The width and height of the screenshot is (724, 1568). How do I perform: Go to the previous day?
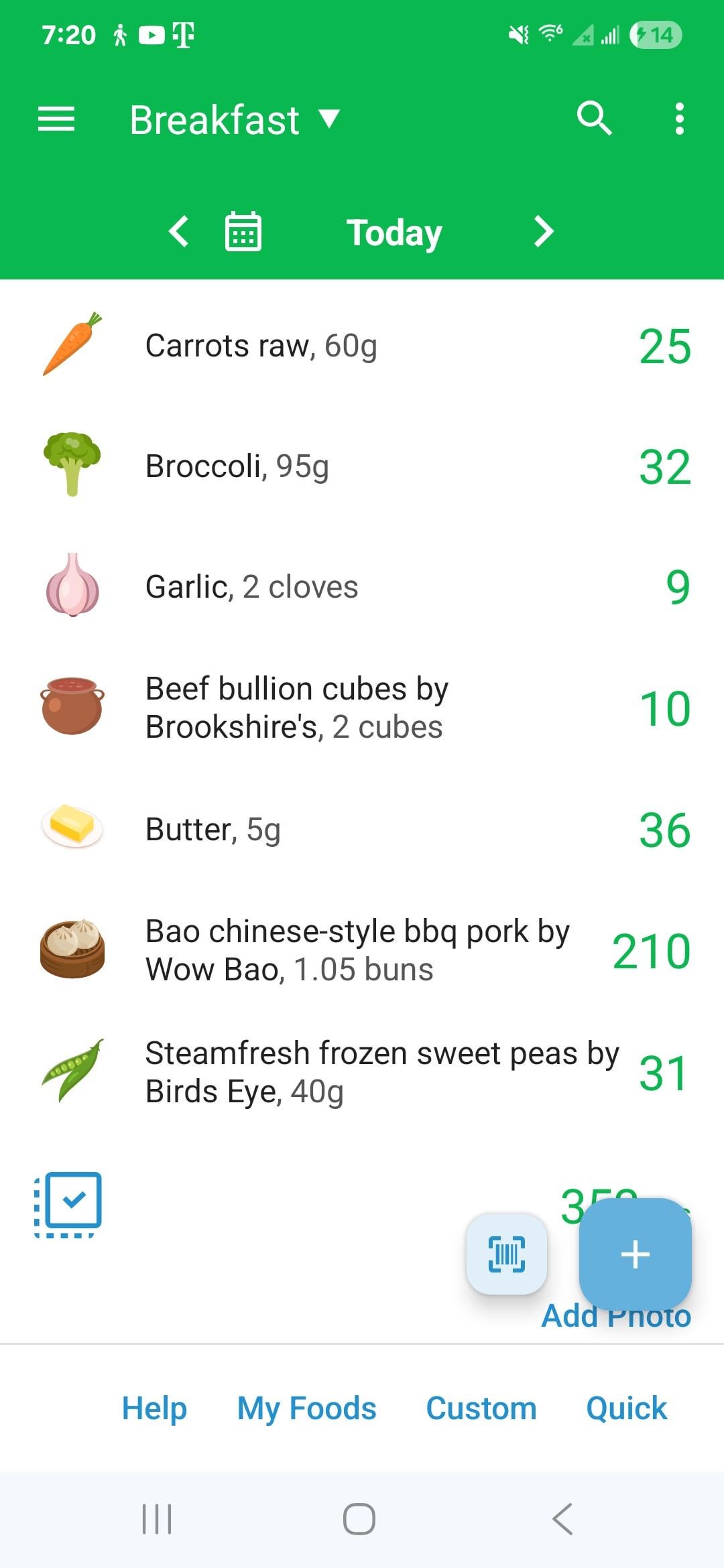coord(178,232)
